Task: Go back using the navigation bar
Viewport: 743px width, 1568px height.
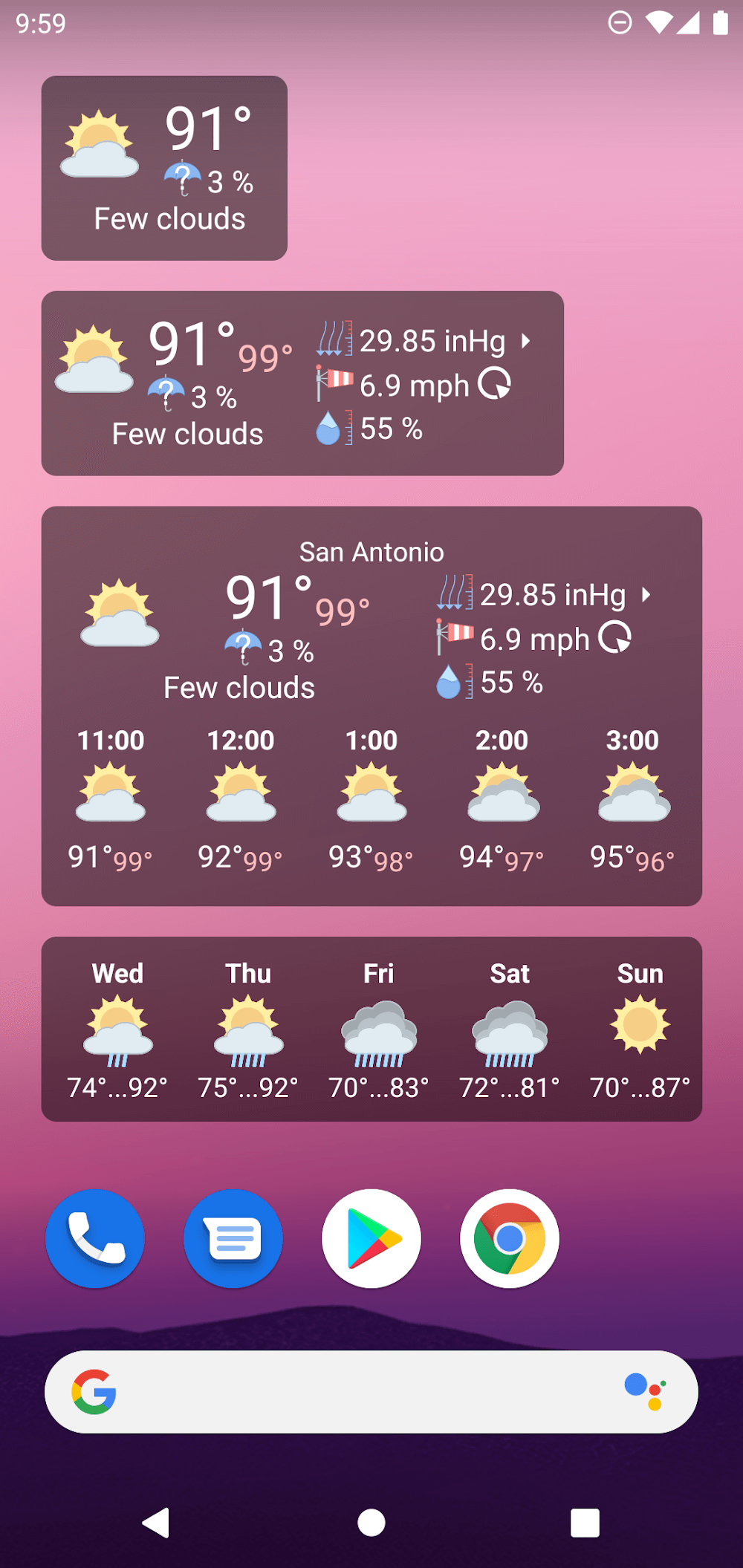Action: 156,1523
